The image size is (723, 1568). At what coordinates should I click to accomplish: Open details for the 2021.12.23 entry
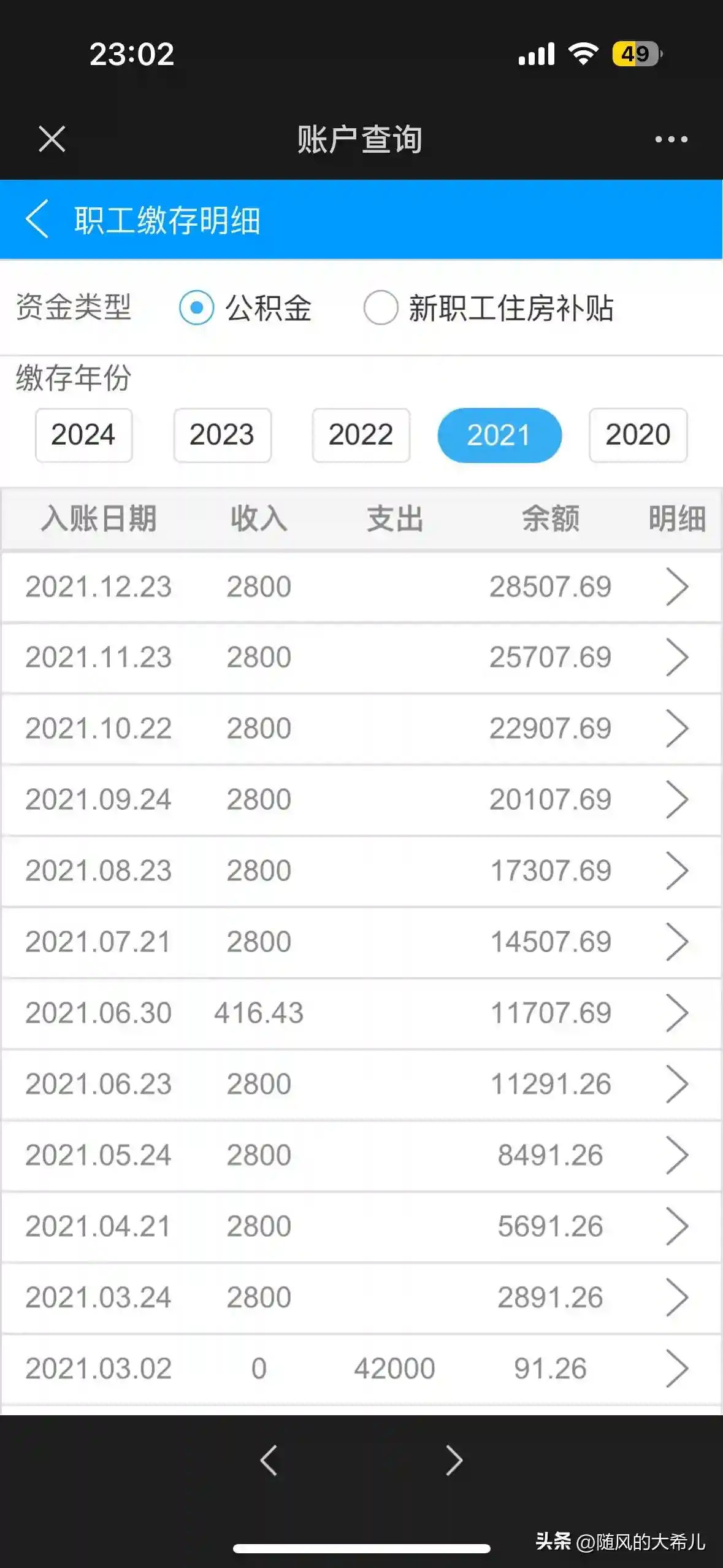(677, 587)
